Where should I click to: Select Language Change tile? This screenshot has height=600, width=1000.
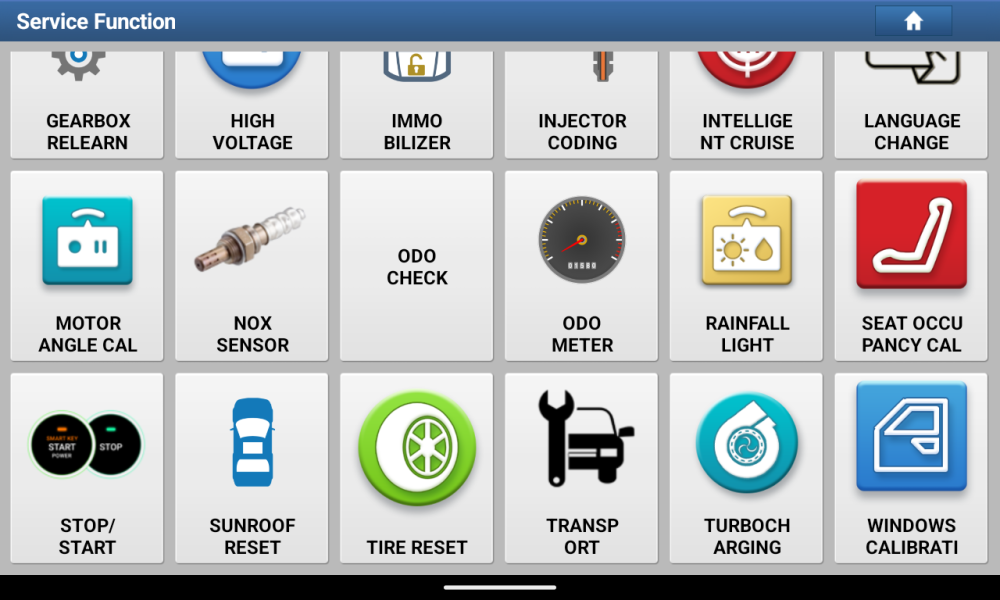pyautogui.click(x=911, y=108)
